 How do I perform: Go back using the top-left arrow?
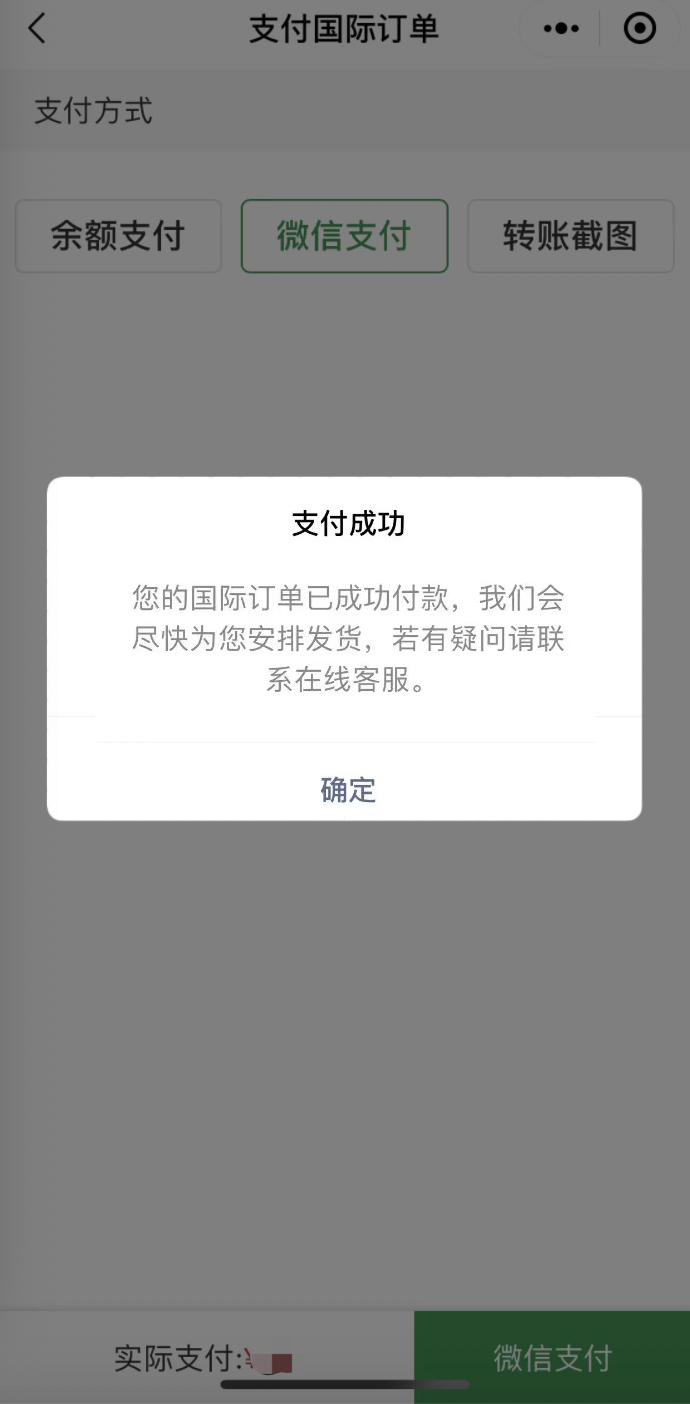click(x=37, y=29)
